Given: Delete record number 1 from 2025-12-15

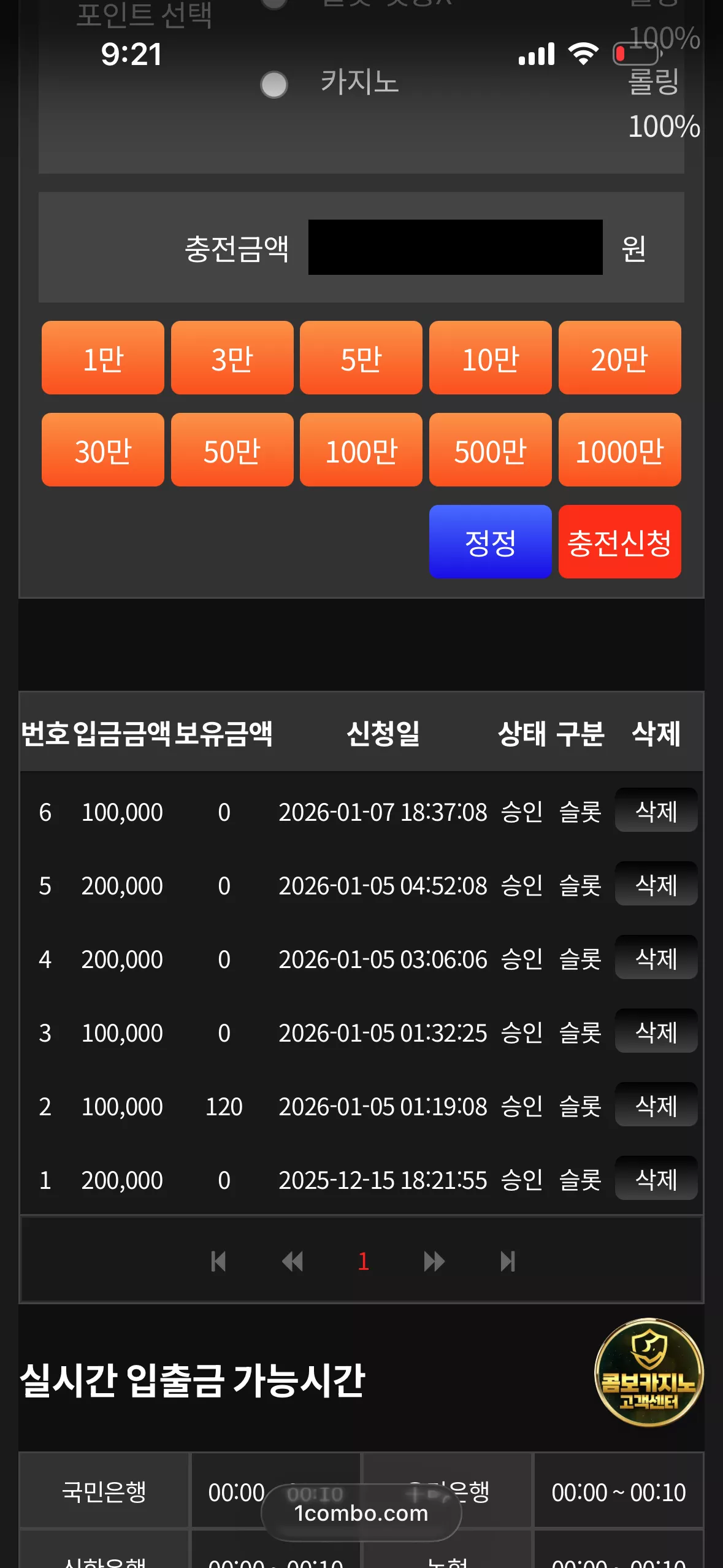Looking at the screenshot, I should click(656, 1178).
